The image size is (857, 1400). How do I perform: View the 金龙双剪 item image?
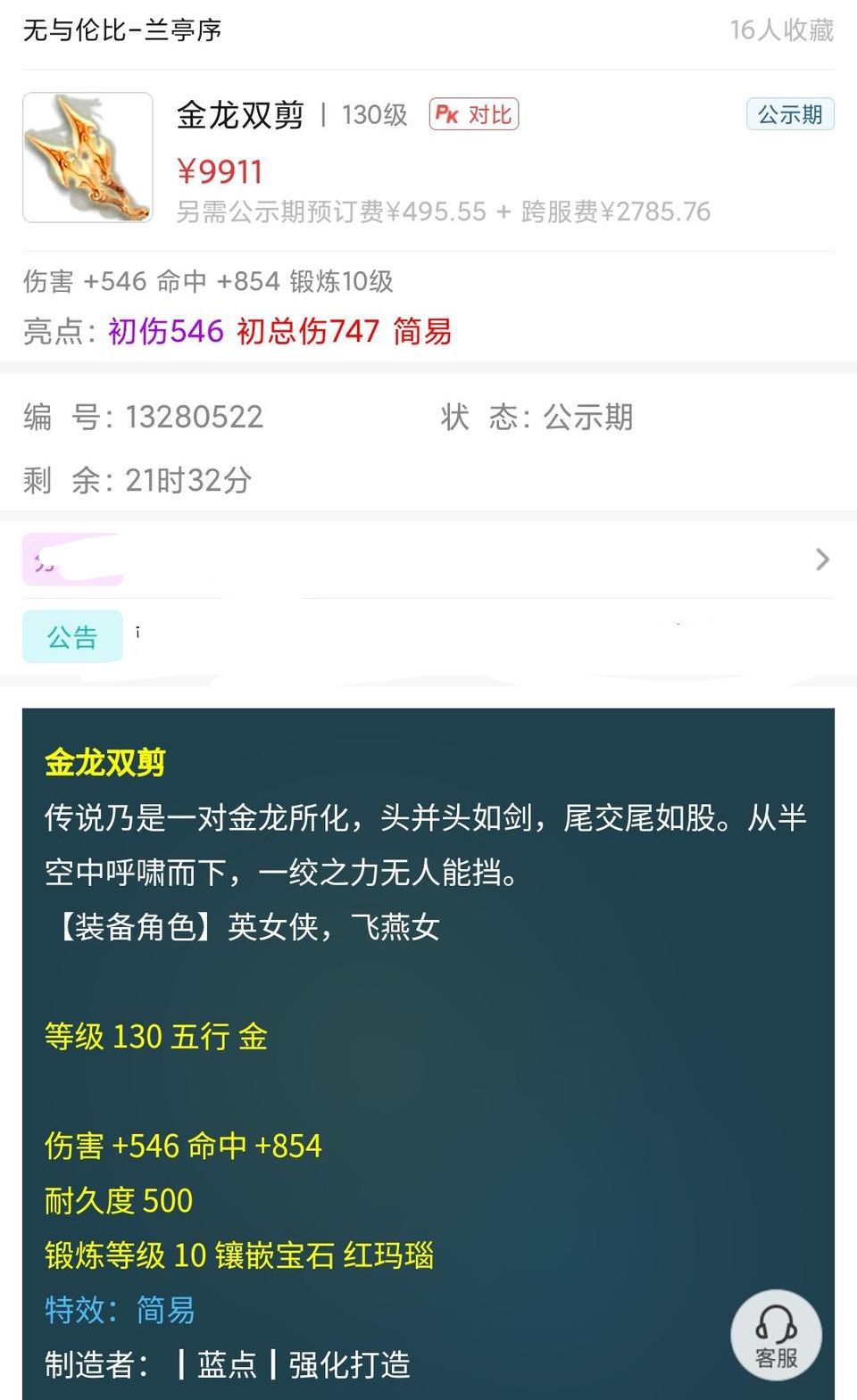pos(87,157)
